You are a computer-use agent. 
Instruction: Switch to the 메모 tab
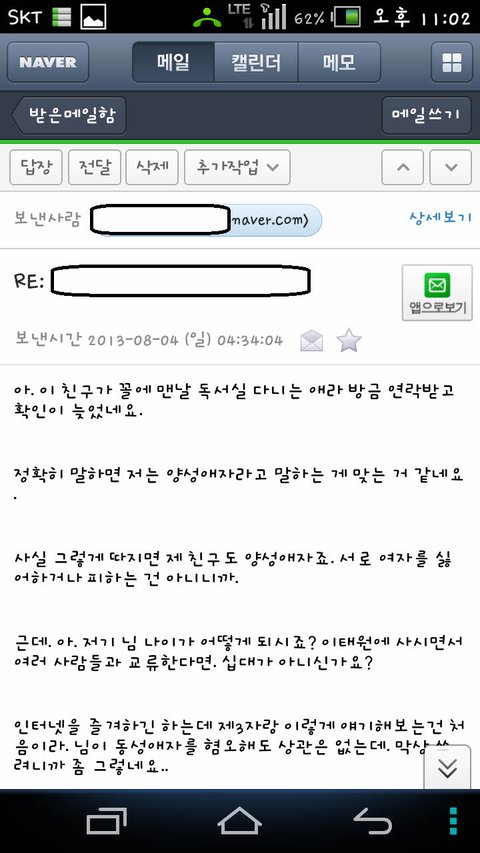(339, 62)
